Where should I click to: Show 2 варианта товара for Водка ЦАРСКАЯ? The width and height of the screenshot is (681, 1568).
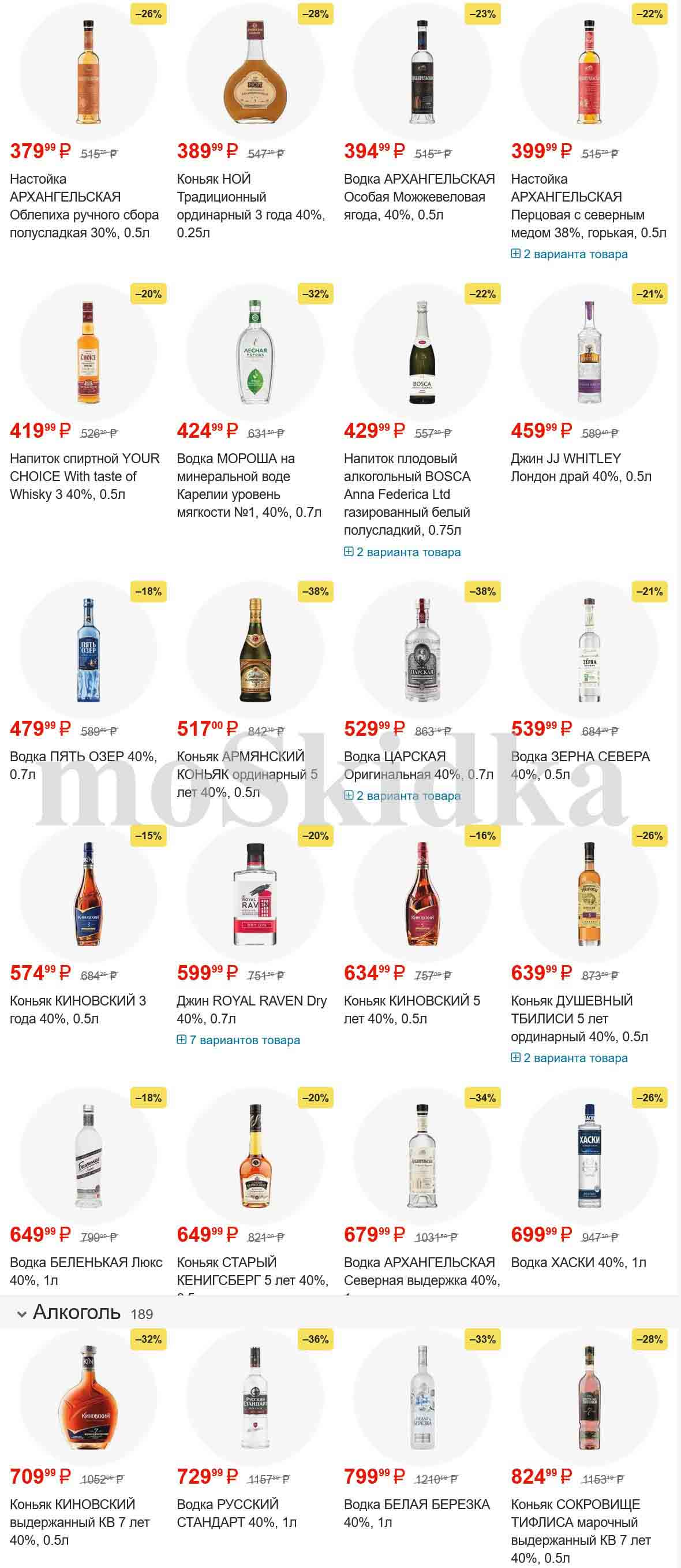pyautogui.click(x=402, y=796)
